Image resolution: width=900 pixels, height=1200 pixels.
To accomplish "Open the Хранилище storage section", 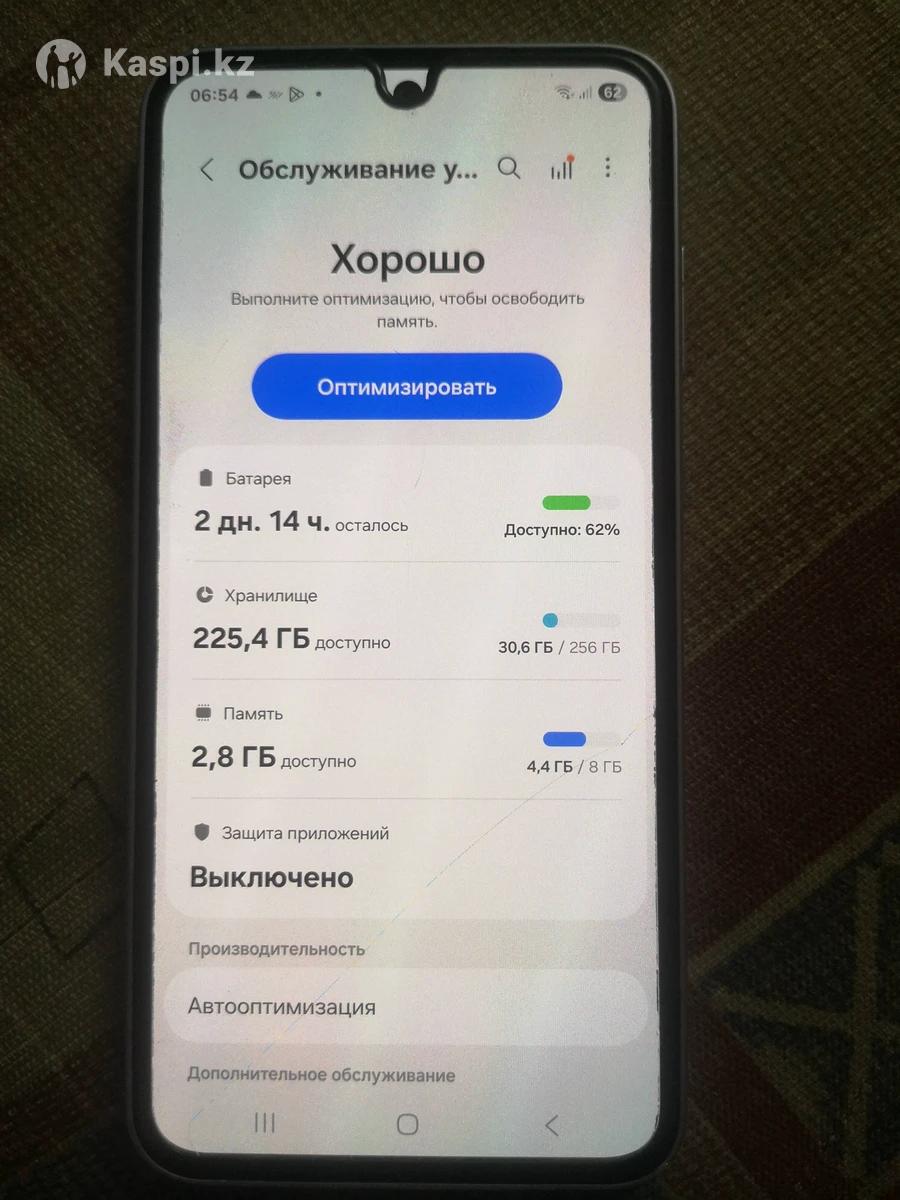I will pos(405,622).
